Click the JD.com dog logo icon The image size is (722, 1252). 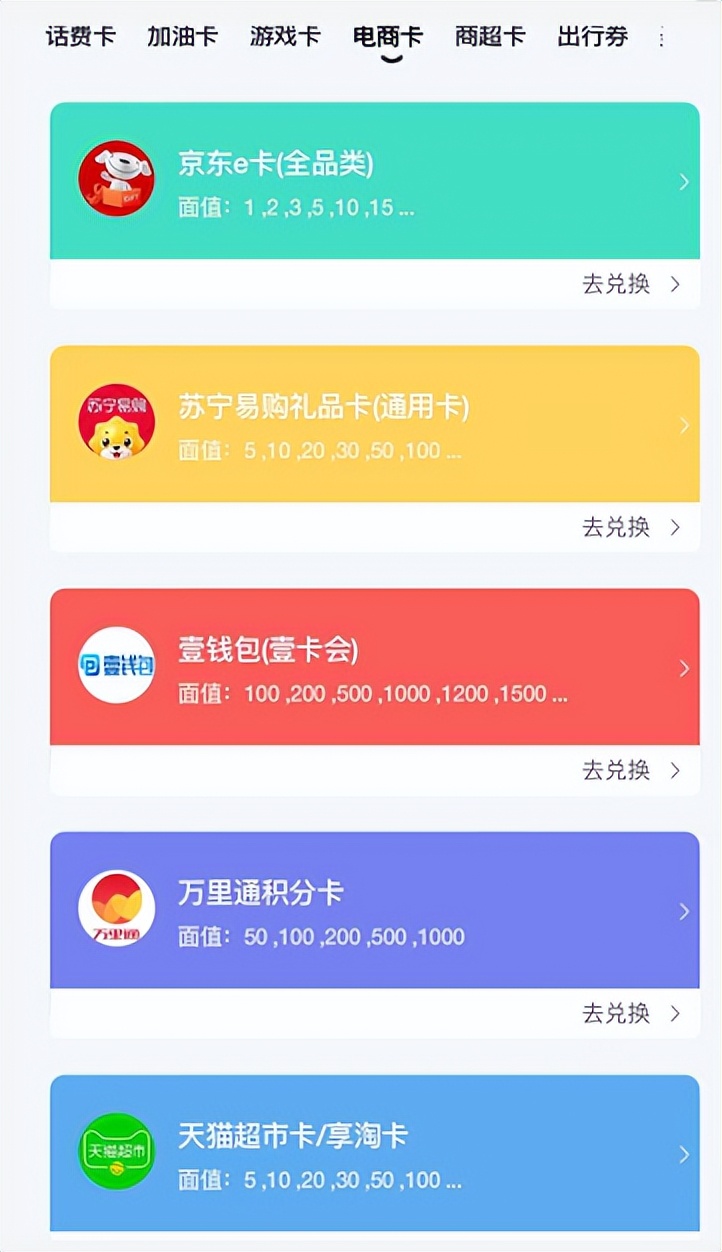[x=116, y=179]
